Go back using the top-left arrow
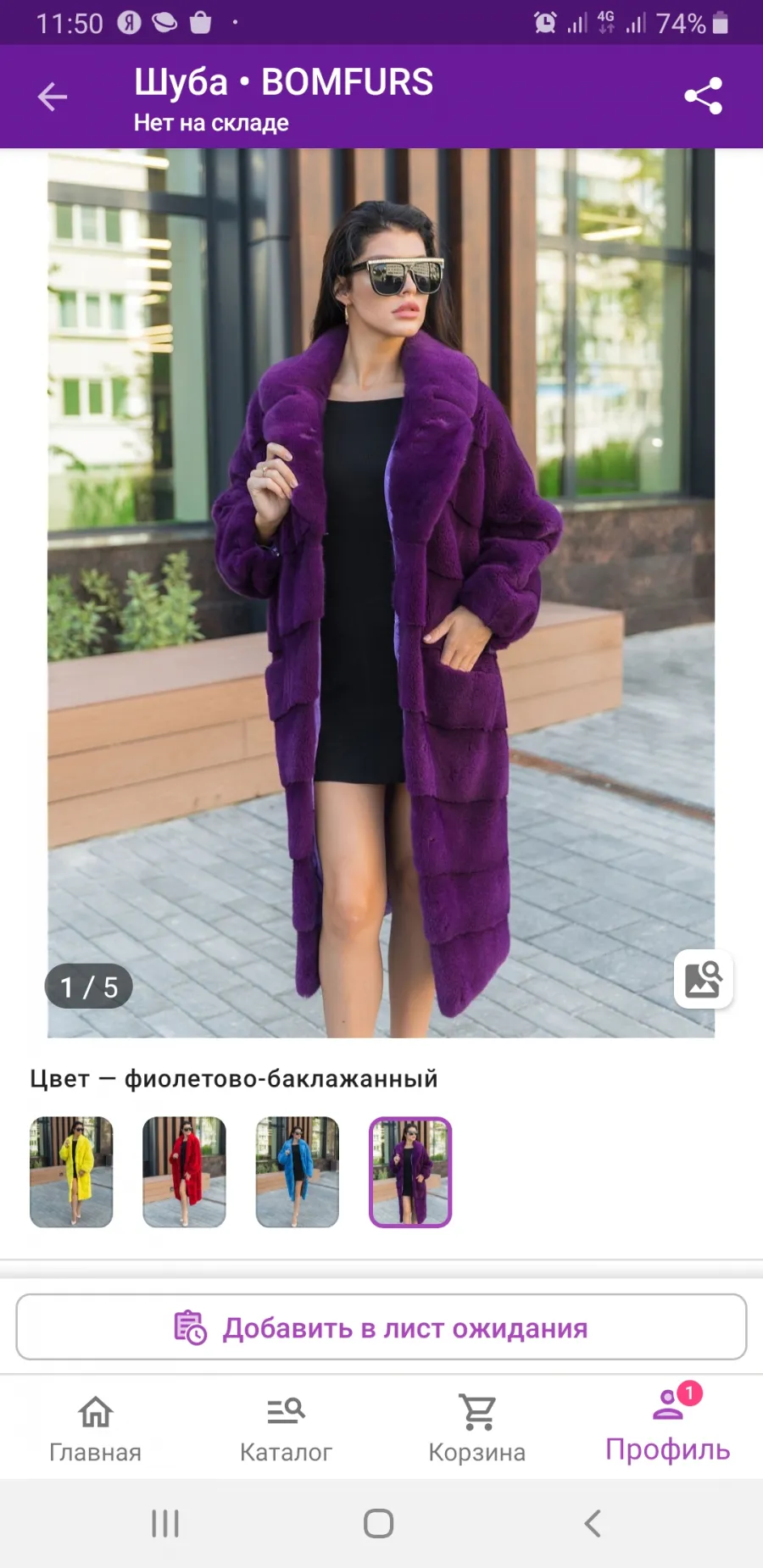 tap(53, 97)
